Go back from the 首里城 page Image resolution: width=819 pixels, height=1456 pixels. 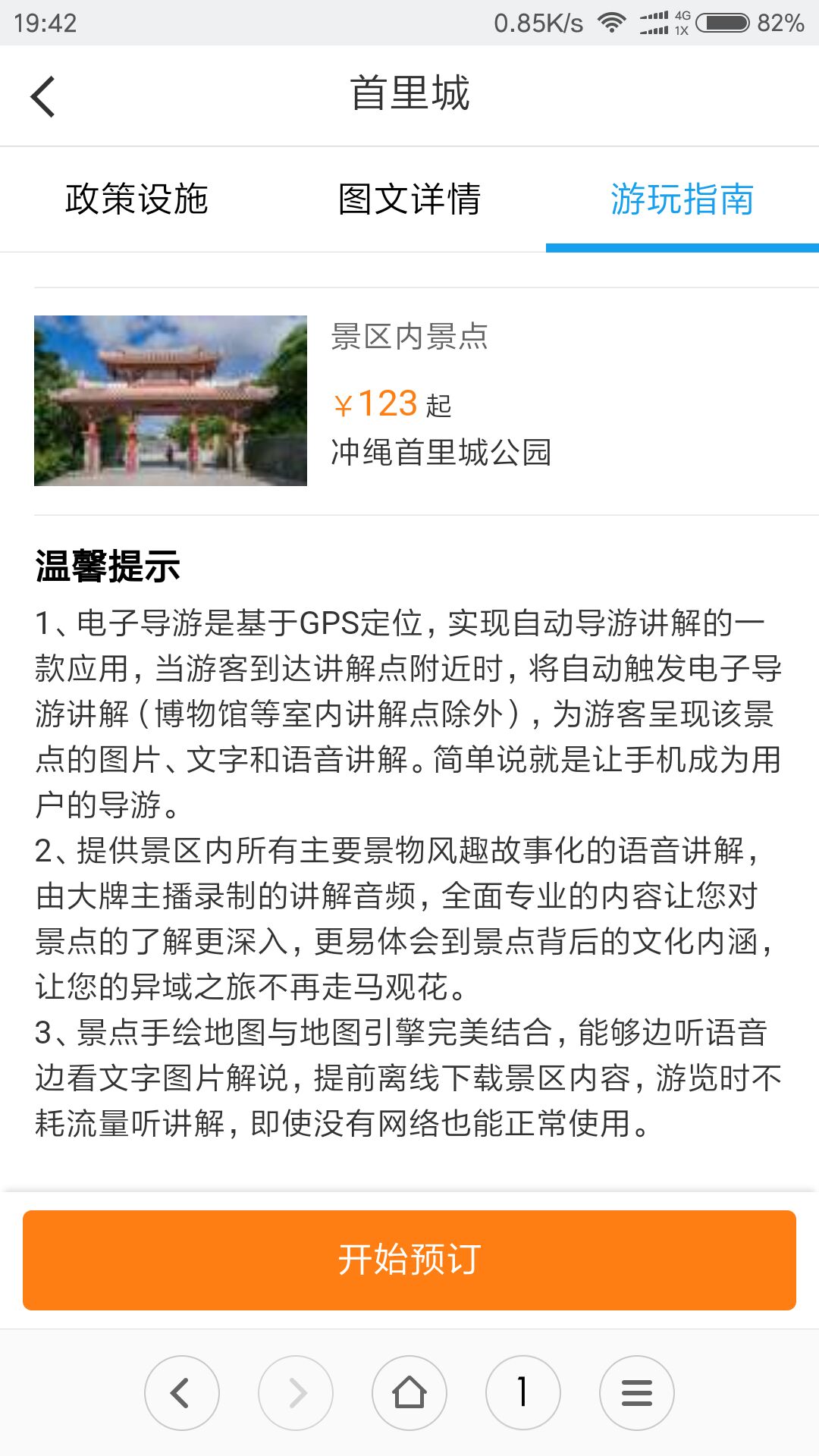click(x=43, y=97)
